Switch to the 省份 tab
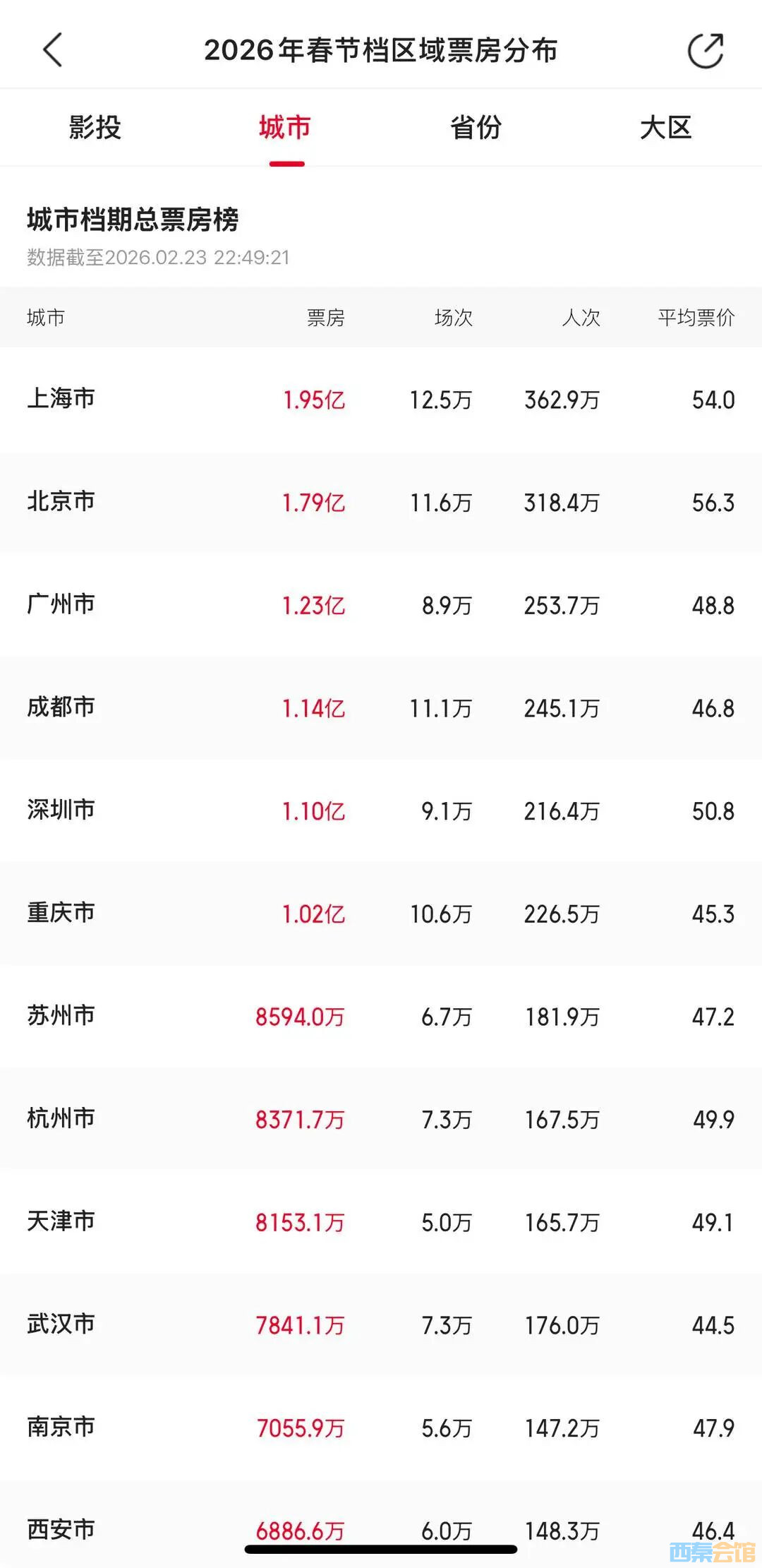The height and width of the screenshot is (1568, 762). (x=476, y=128)
